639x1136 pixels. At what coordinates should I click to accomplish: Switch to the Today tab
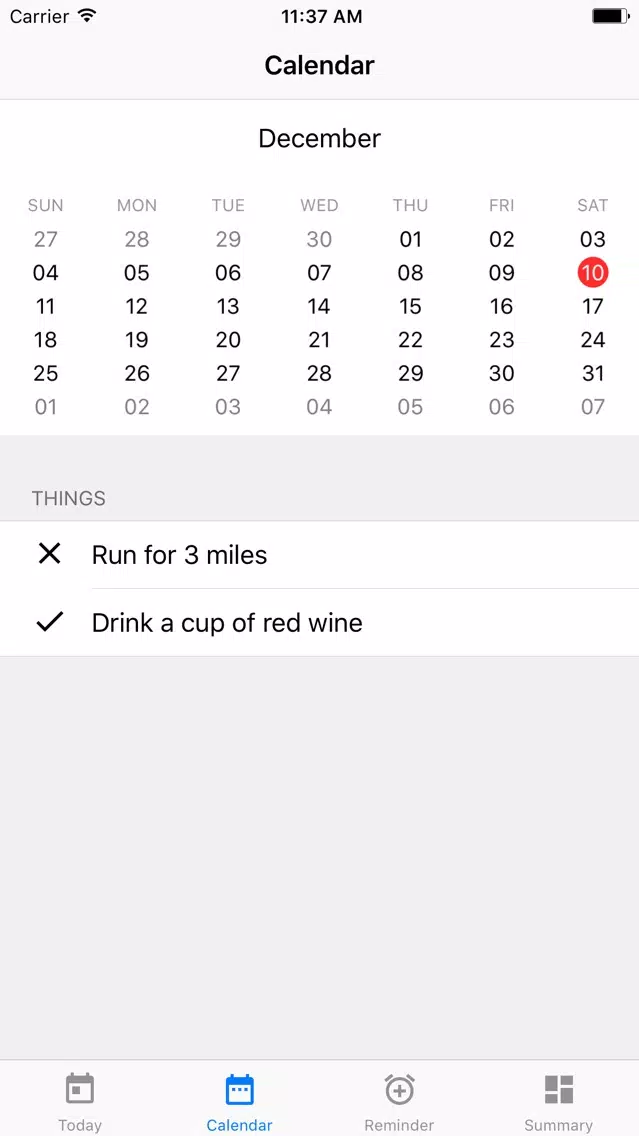(x=80, y=1101)
